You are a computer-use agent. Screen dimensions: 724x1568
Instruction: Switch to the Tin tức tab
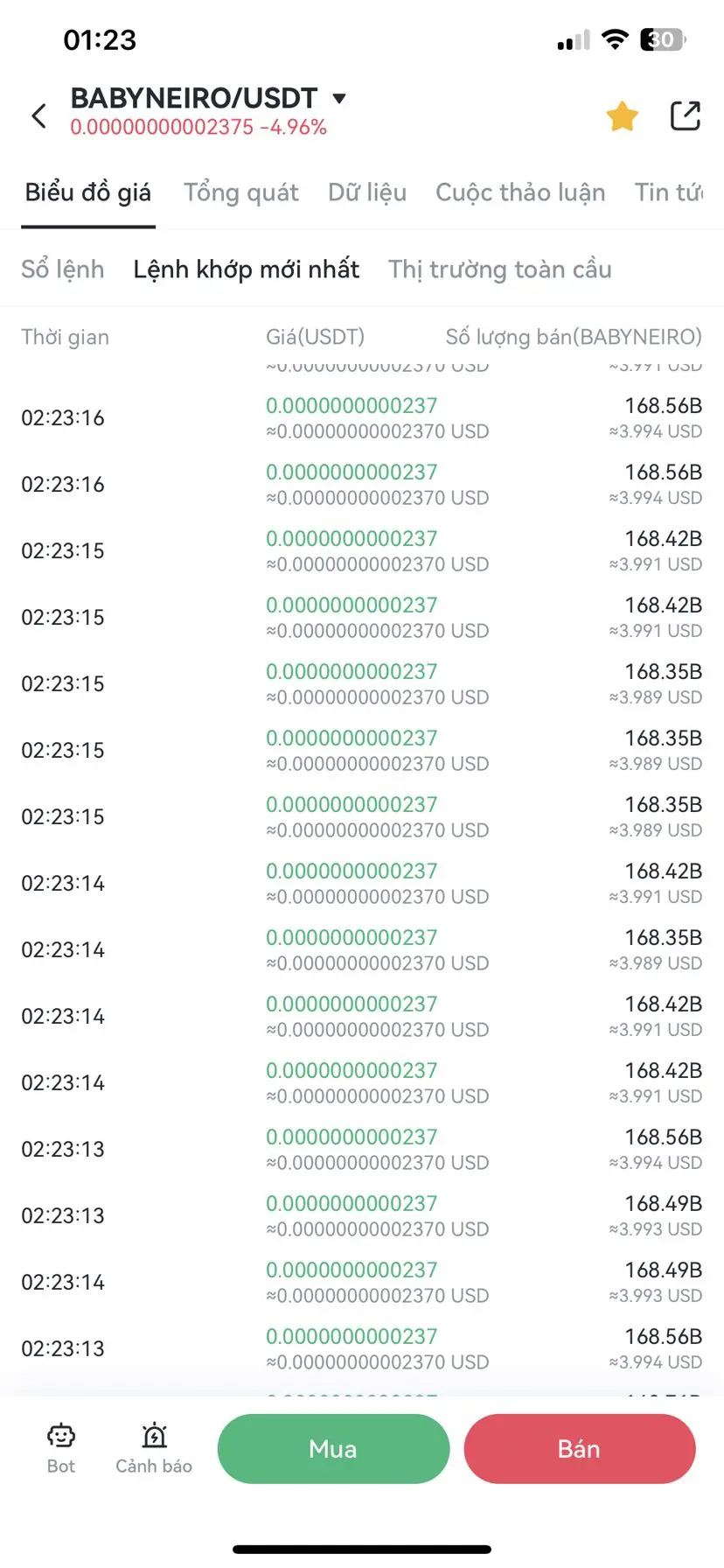(x=670, y=192)
